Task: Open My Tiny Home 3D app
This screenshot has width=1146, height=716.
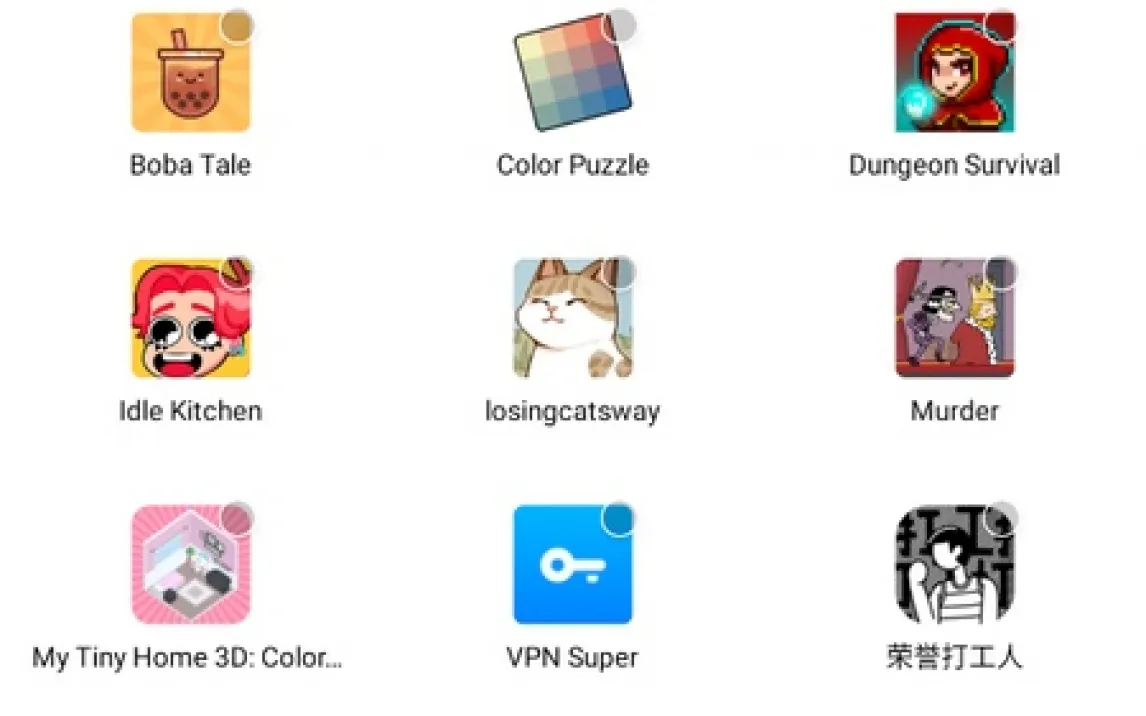Action: pos(190,566)
